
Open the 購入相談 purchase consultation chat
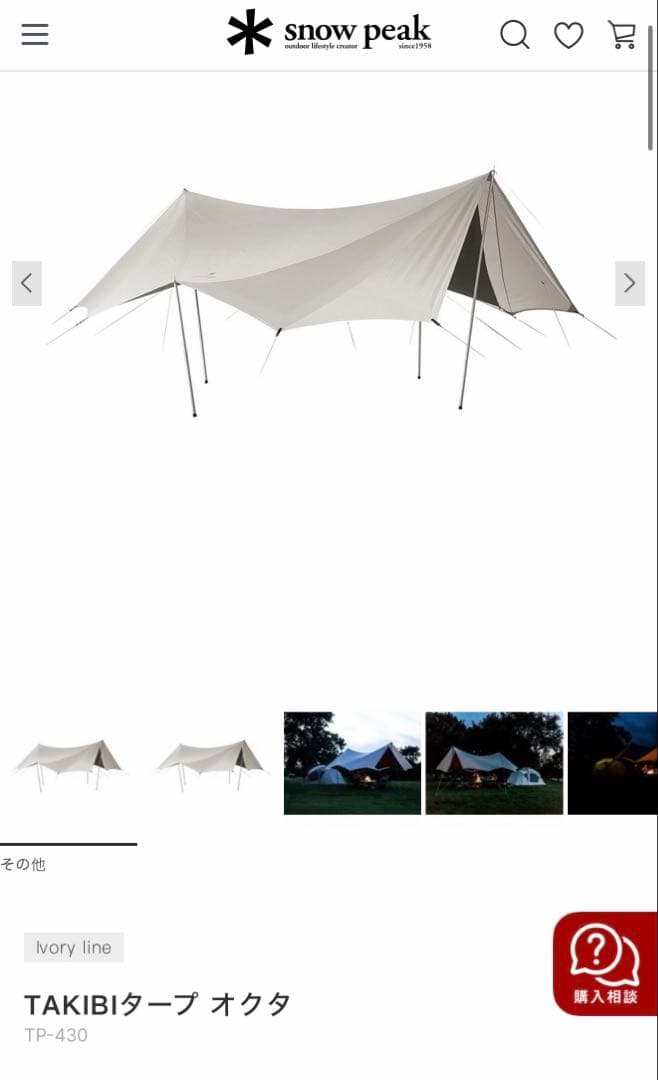pos(605,963)
